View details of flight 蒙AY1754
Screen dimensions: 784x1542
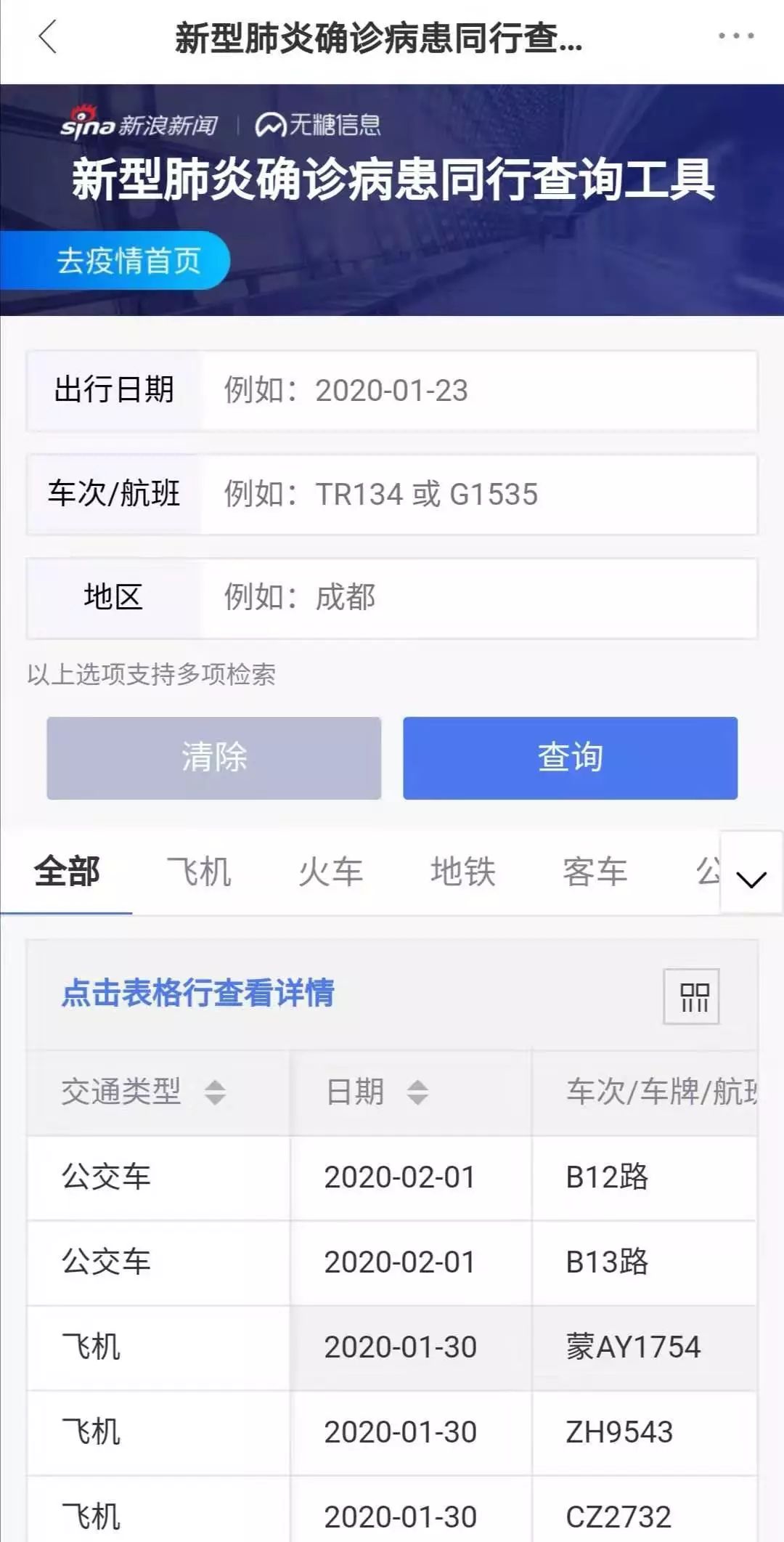click(x=392, y=1347)
